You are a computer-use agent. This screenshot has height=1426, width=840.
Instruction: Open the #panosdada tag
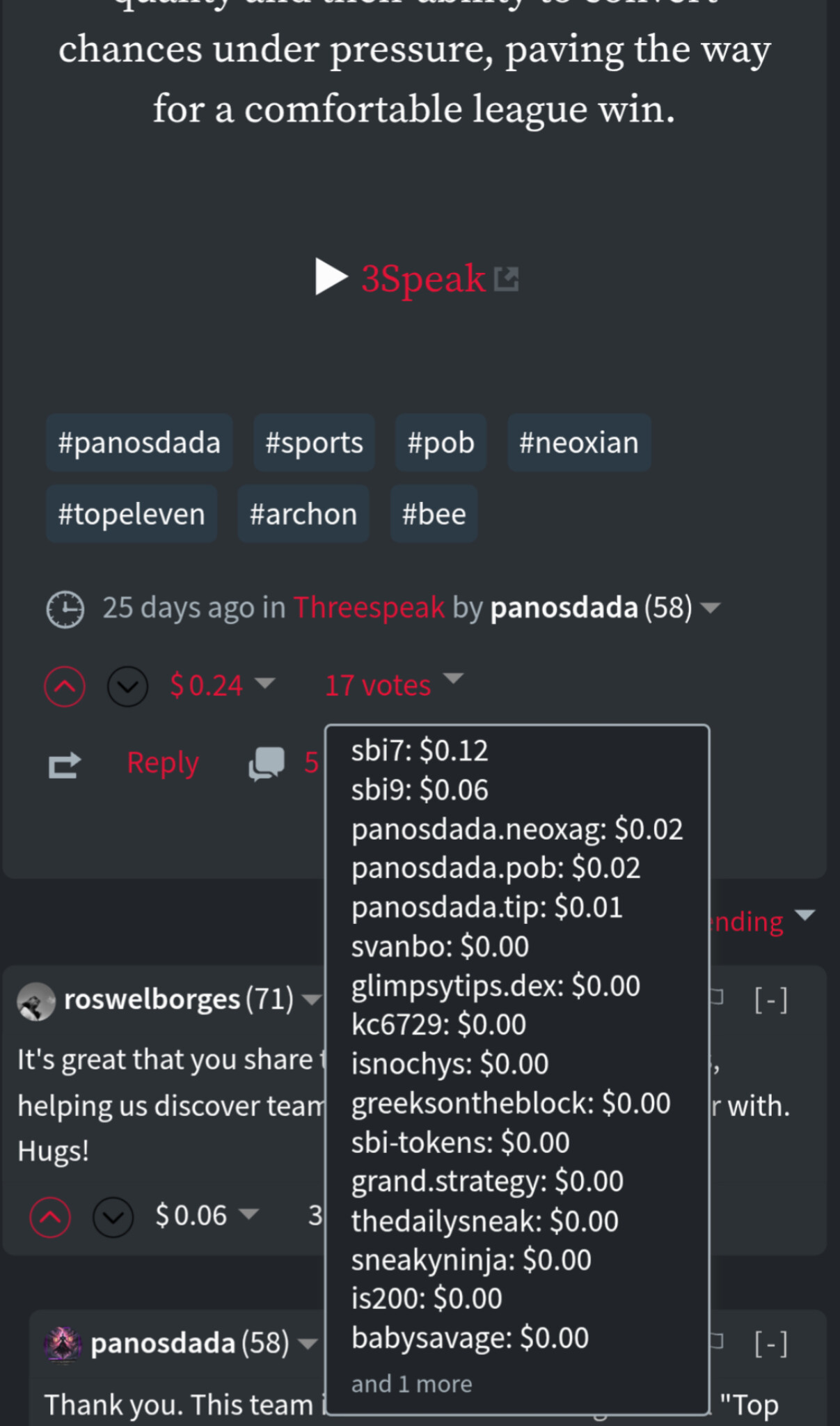pos(139,443)
